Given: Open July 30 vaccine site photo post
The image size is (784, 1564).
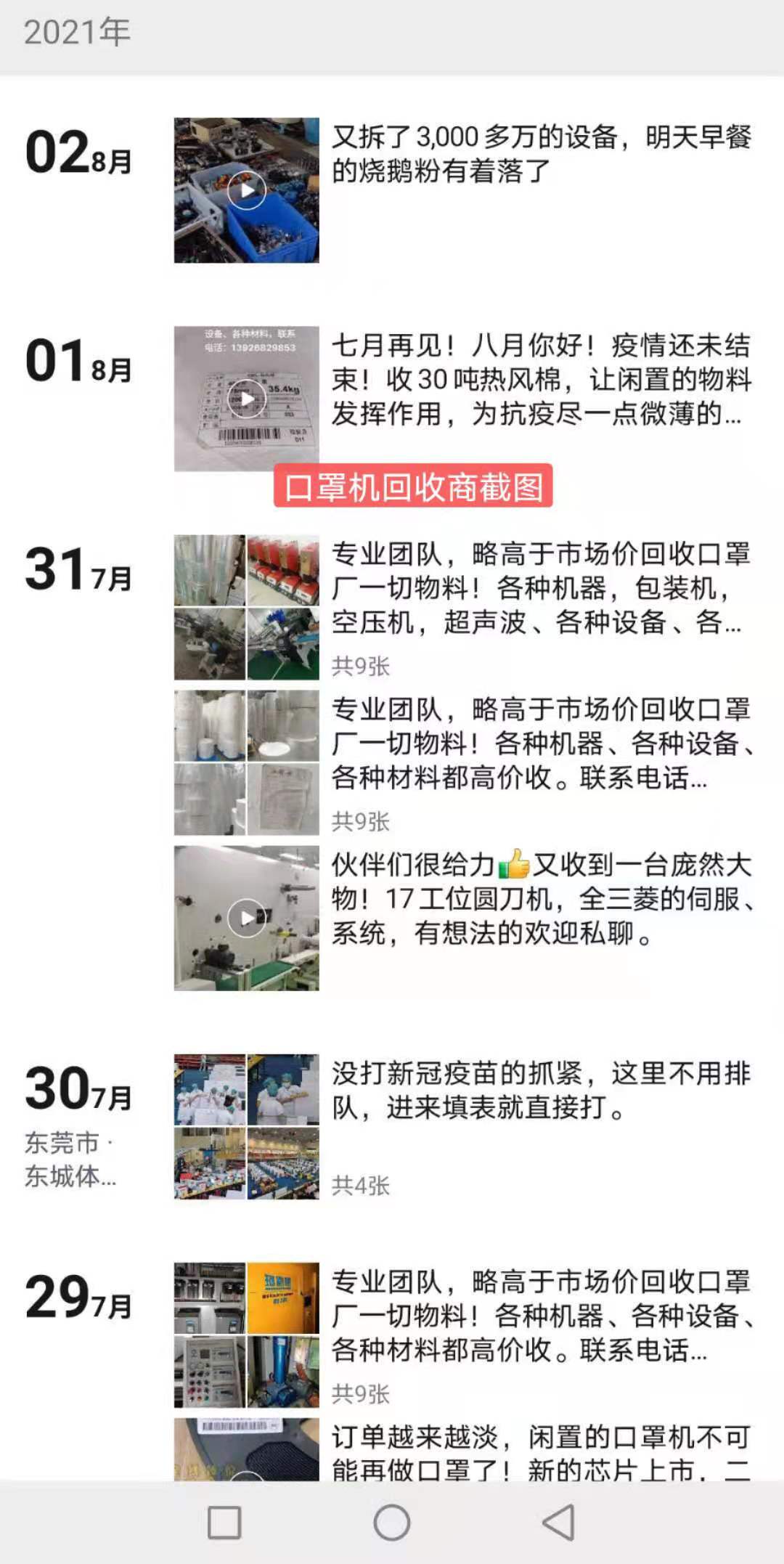Looking at the screenshot, I should pyautogui.click(x=246, y=1126).
